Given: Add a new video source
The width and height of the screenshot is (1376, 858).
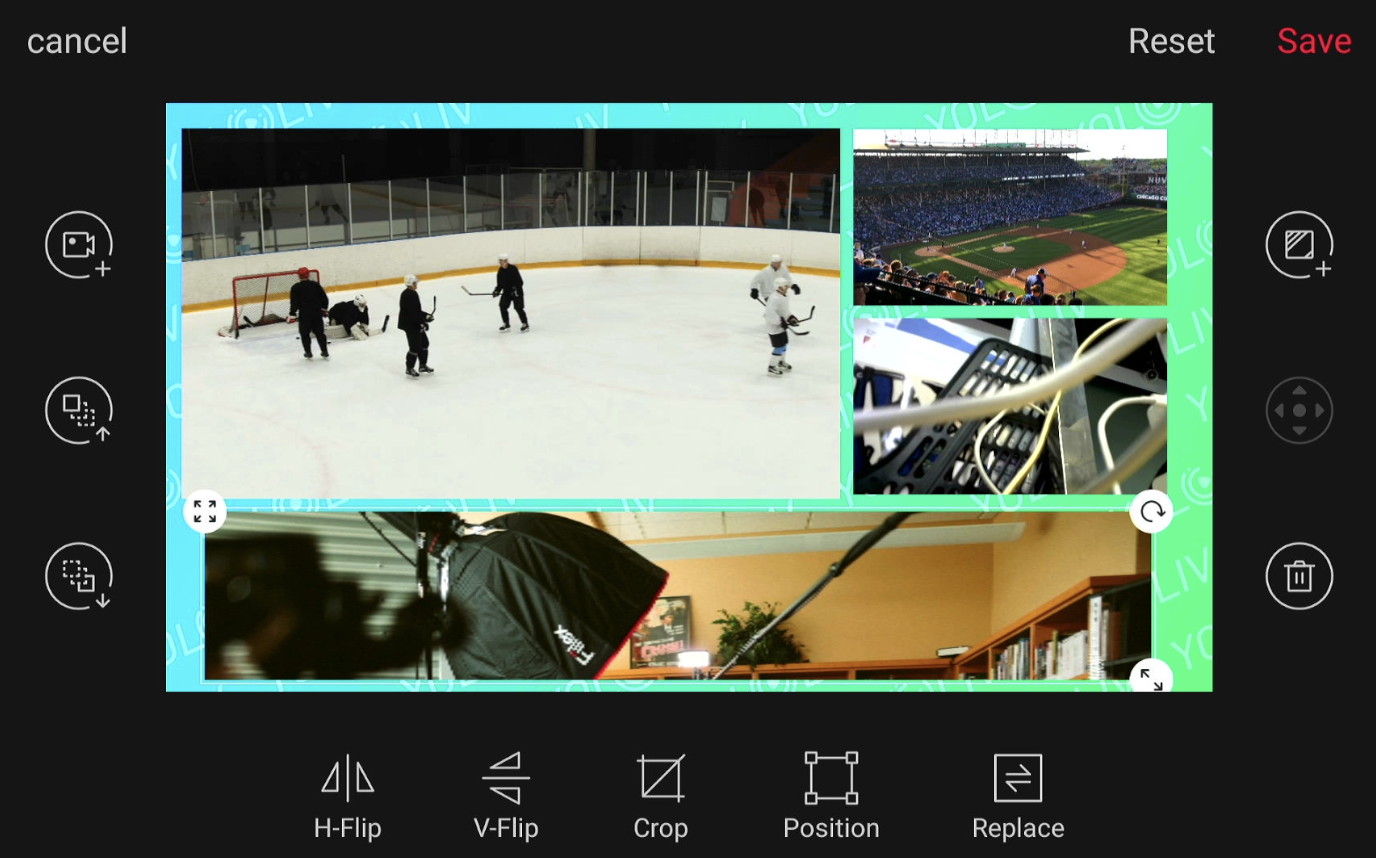Looking at the screenshot, I should coord(79,245).
